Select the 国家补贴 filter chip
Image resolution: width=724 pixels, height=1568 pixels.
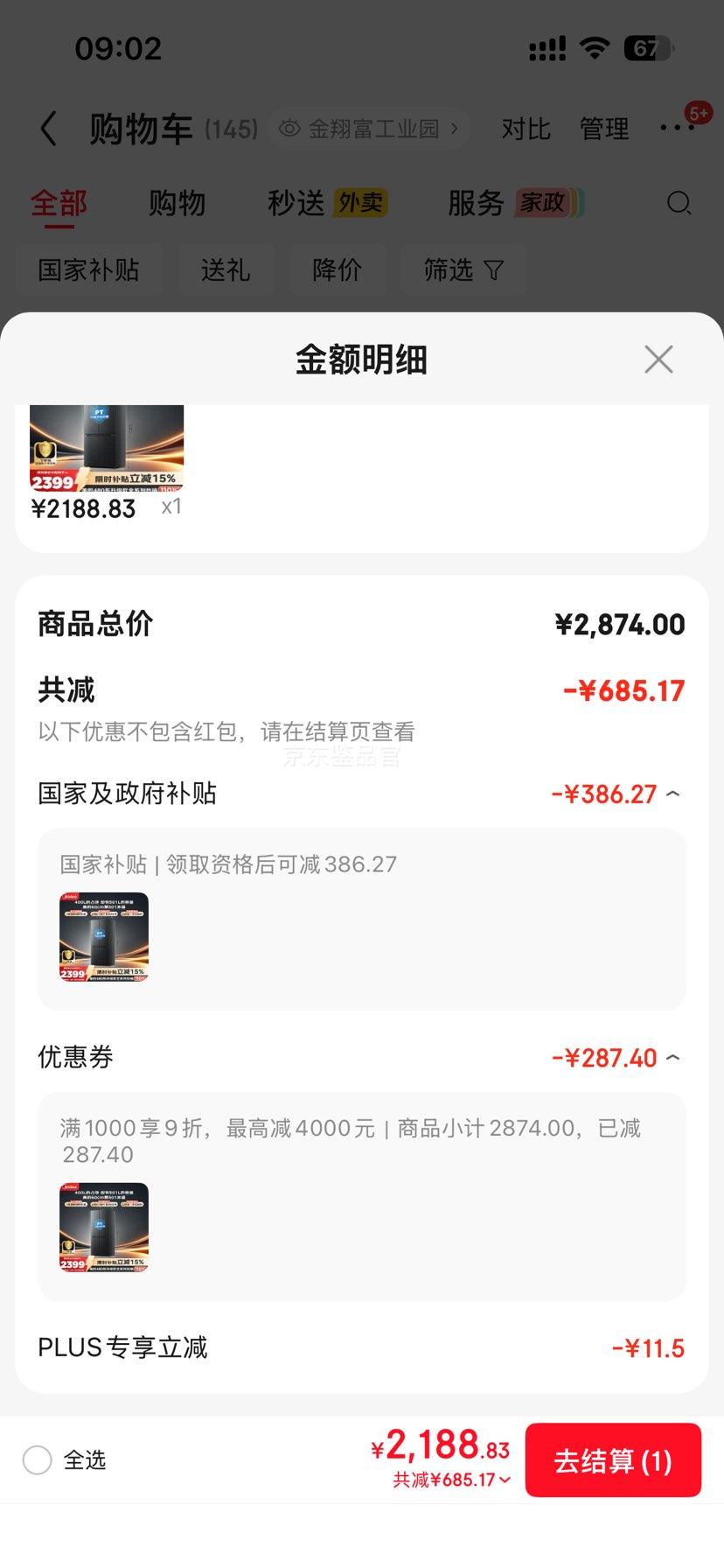click(x=88, y=269)
